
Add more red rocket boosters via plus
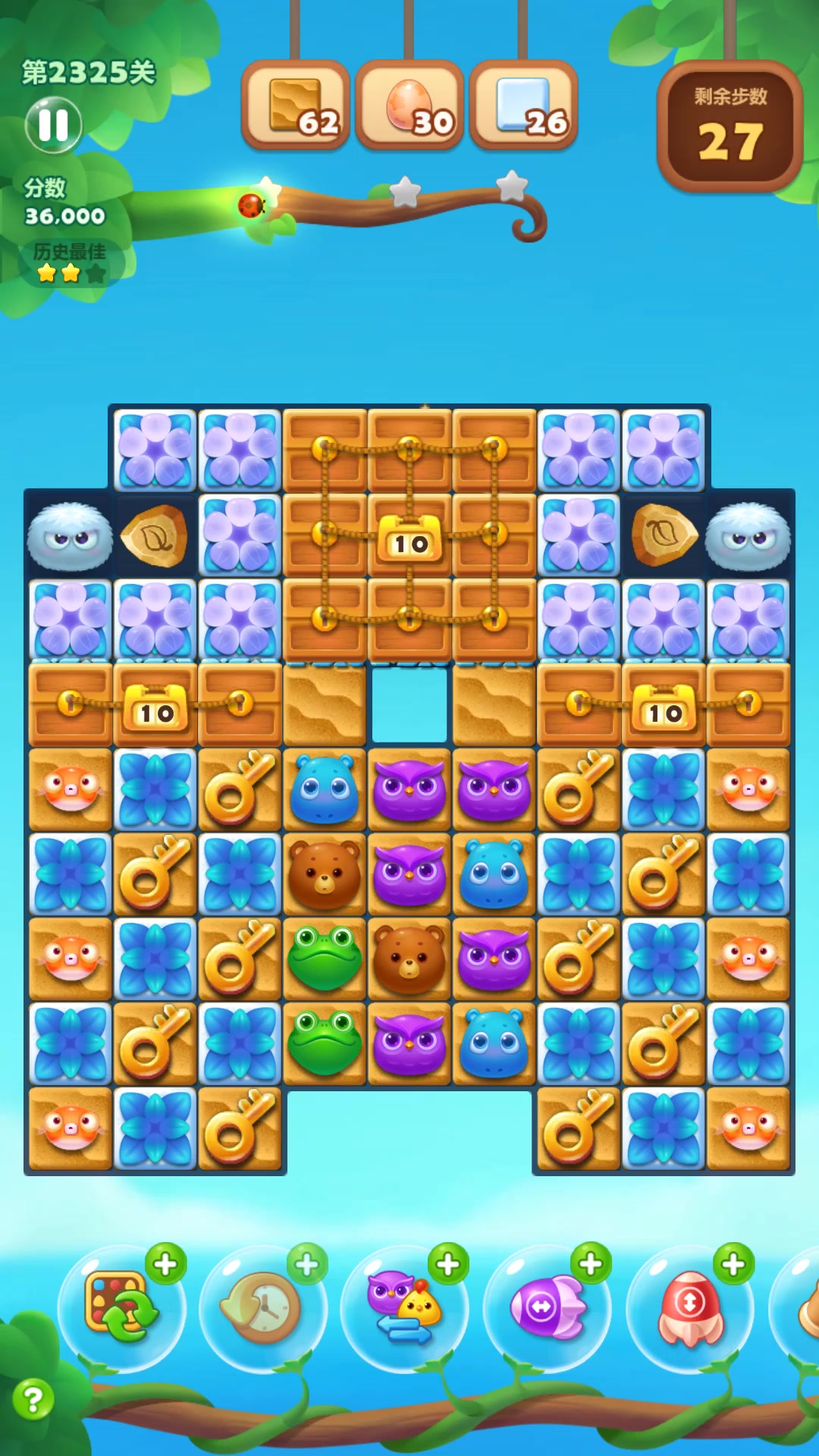(x=733, y=1264)
